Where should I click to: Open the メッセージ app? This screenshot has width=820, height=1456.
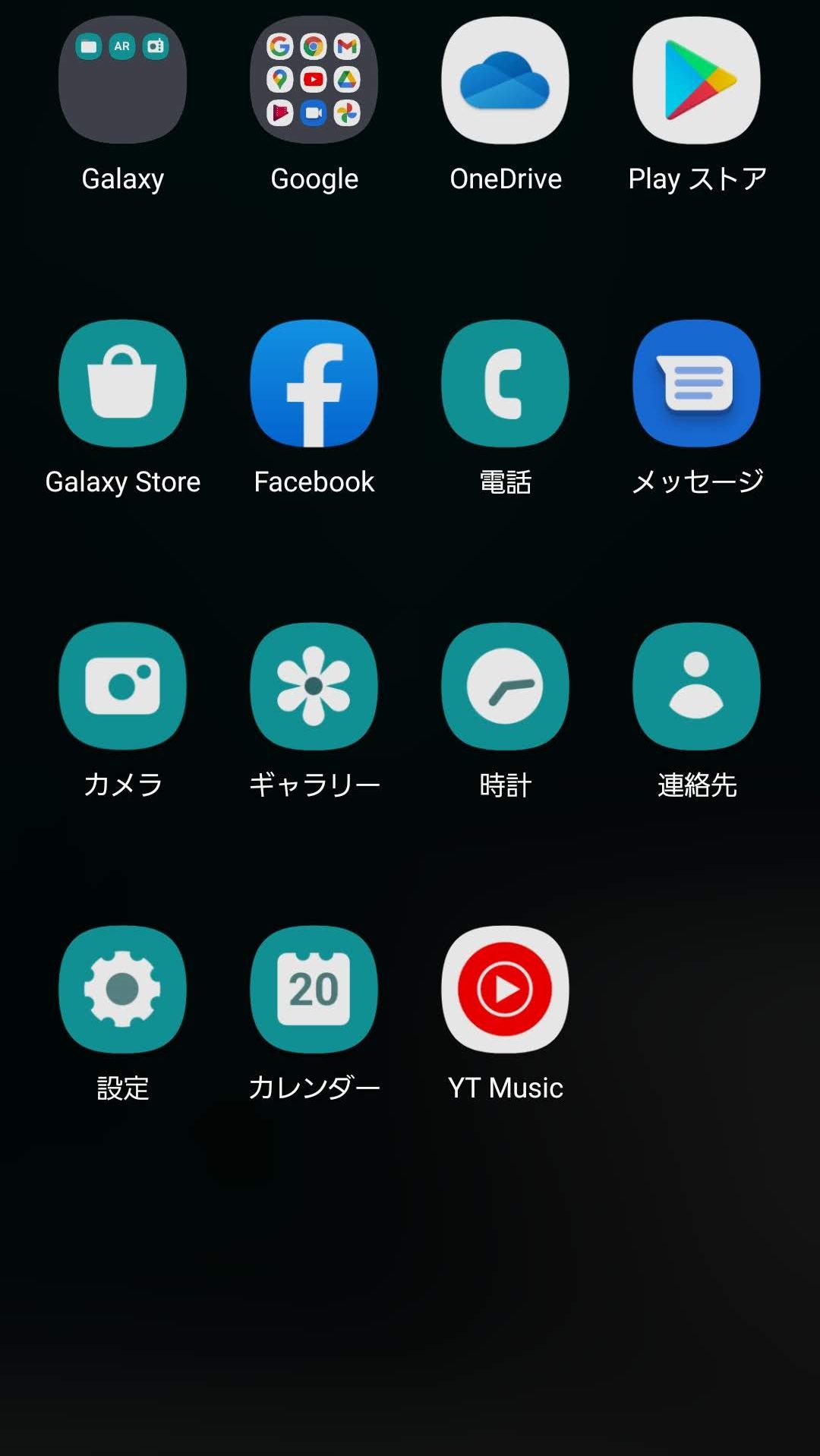[x=696, y=384]
